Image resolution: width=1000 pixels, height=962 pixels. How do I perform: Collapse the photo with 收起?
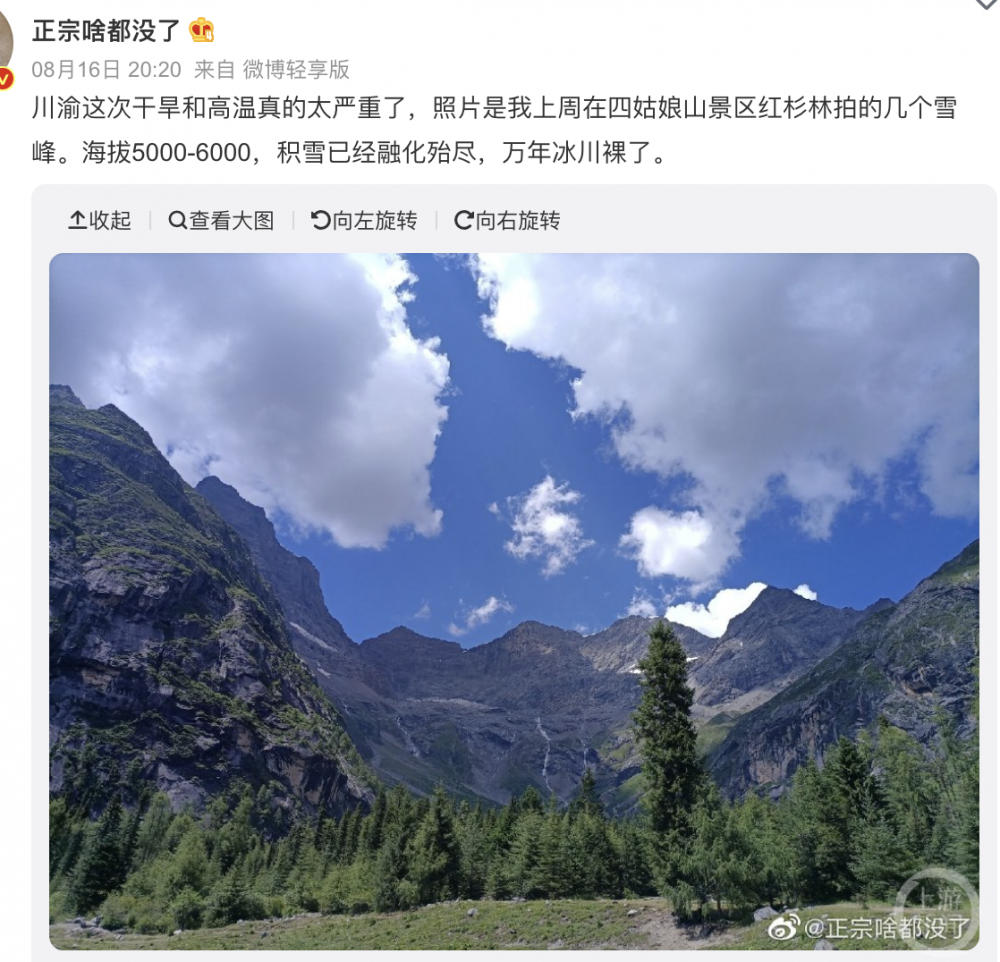pyautogui.click(x=100, y=221)
